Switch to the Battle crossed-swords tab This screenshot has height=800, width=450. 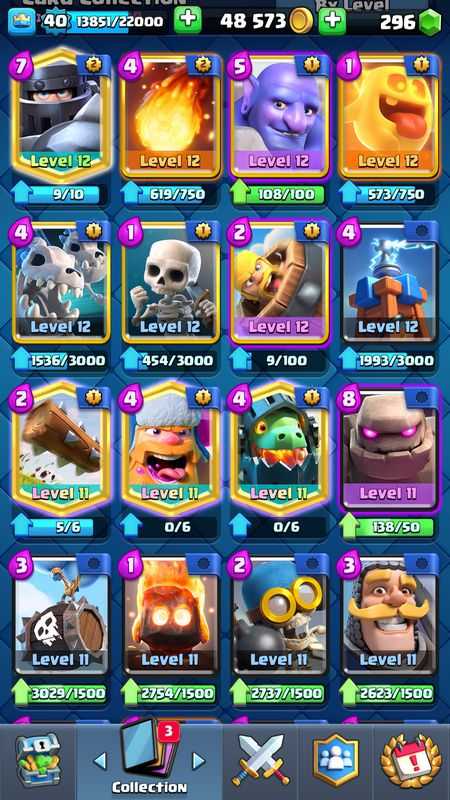tap(261, 760)
